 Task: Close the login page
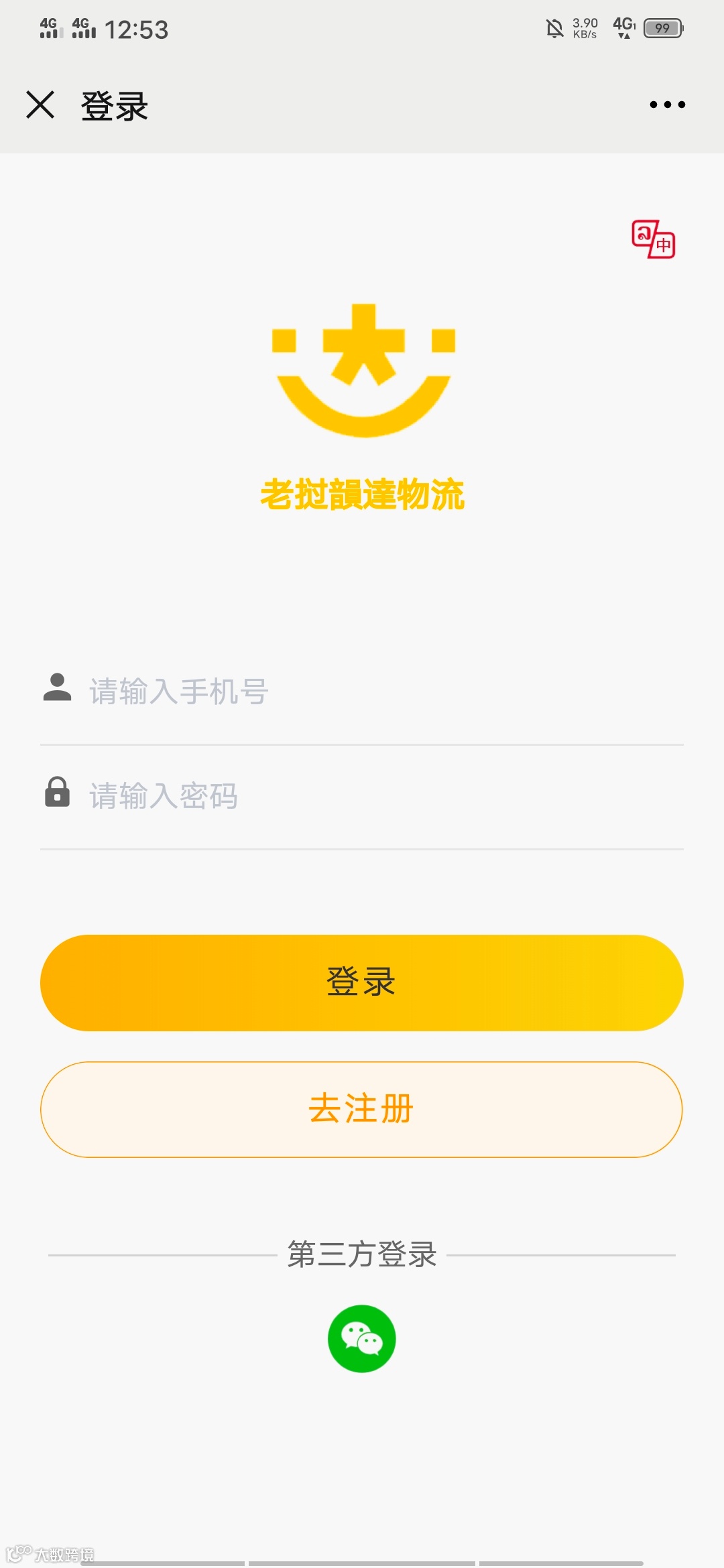[x=40, y=105]
